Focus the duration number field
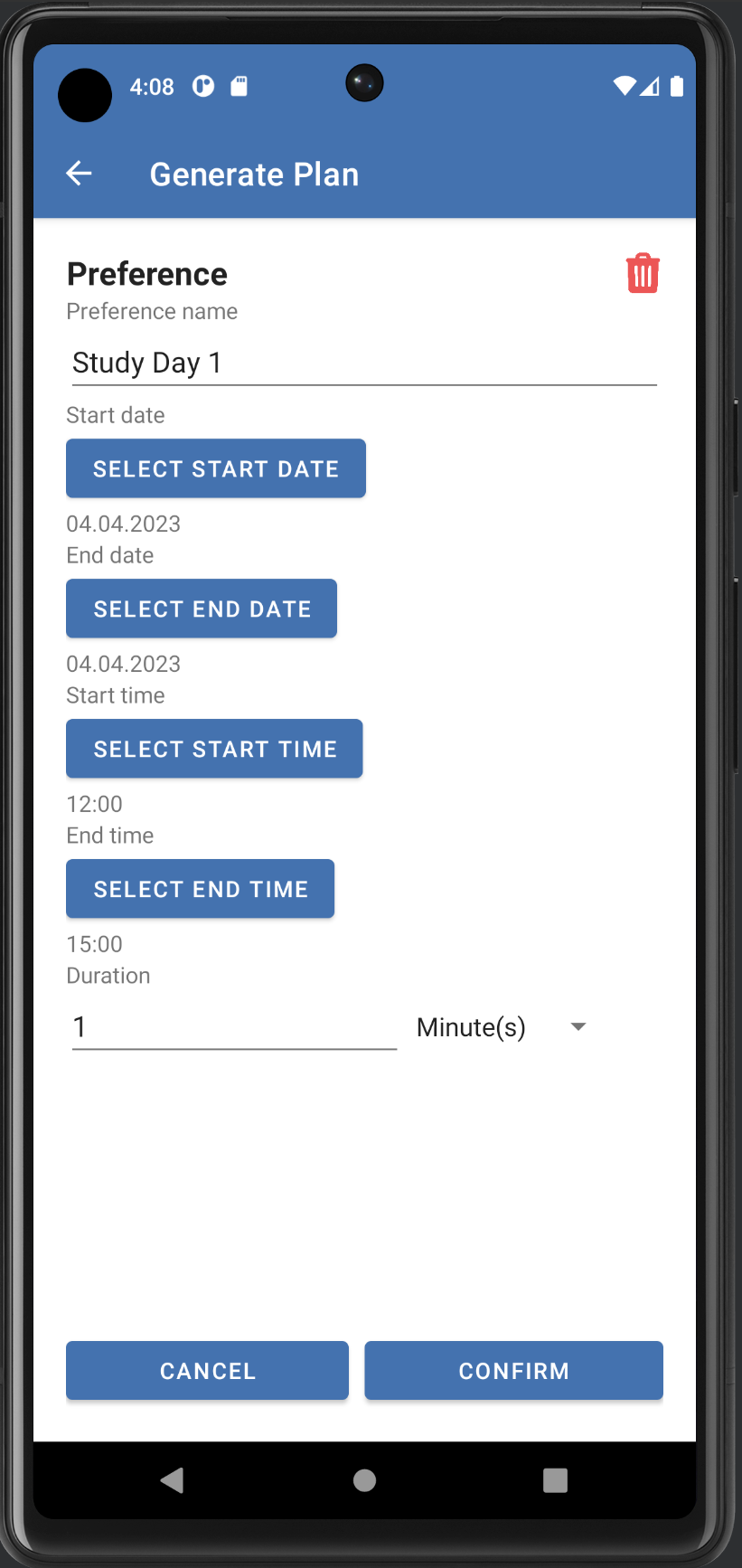The image size is (742, 1568). (234, 1027)
